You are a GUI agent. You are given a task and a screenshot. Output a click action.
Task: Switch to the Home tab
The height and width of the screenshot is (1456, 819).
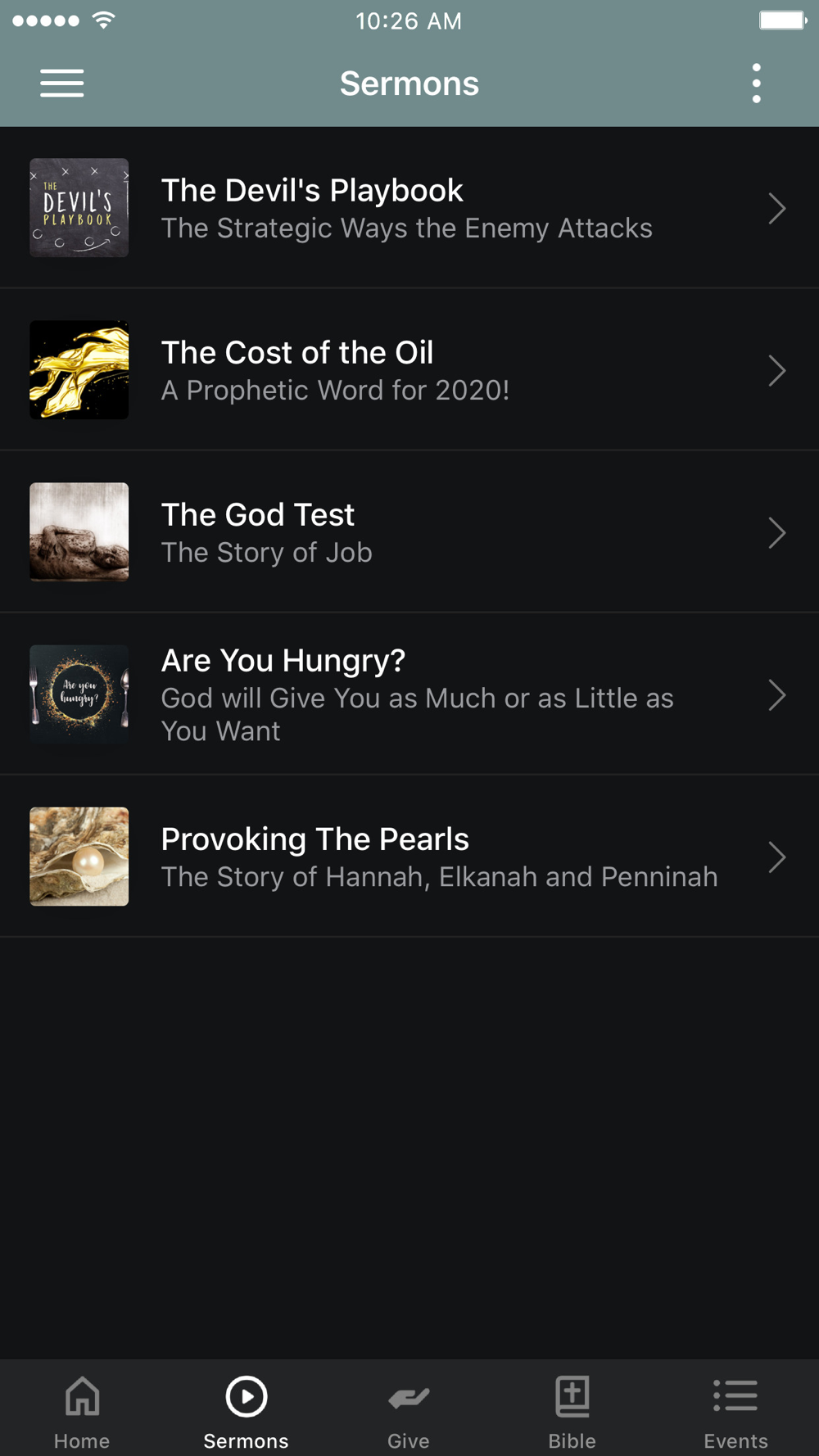pos(82,1410)
